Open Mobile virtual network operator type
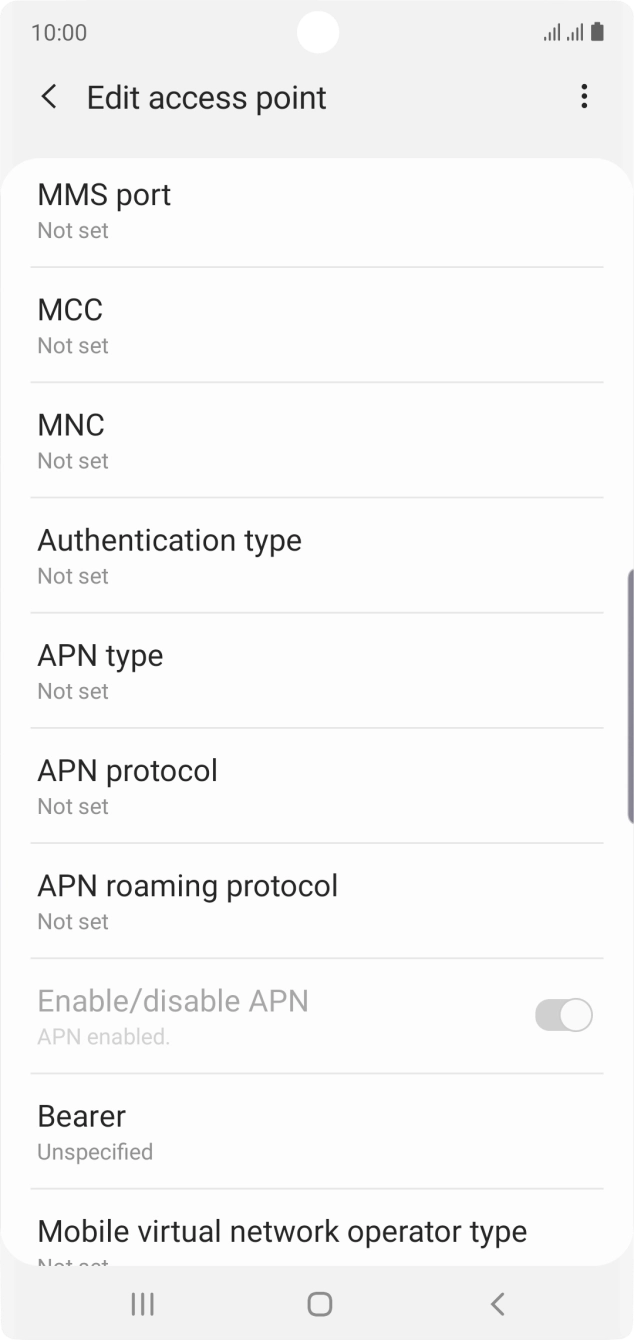 click(316, 1236)
